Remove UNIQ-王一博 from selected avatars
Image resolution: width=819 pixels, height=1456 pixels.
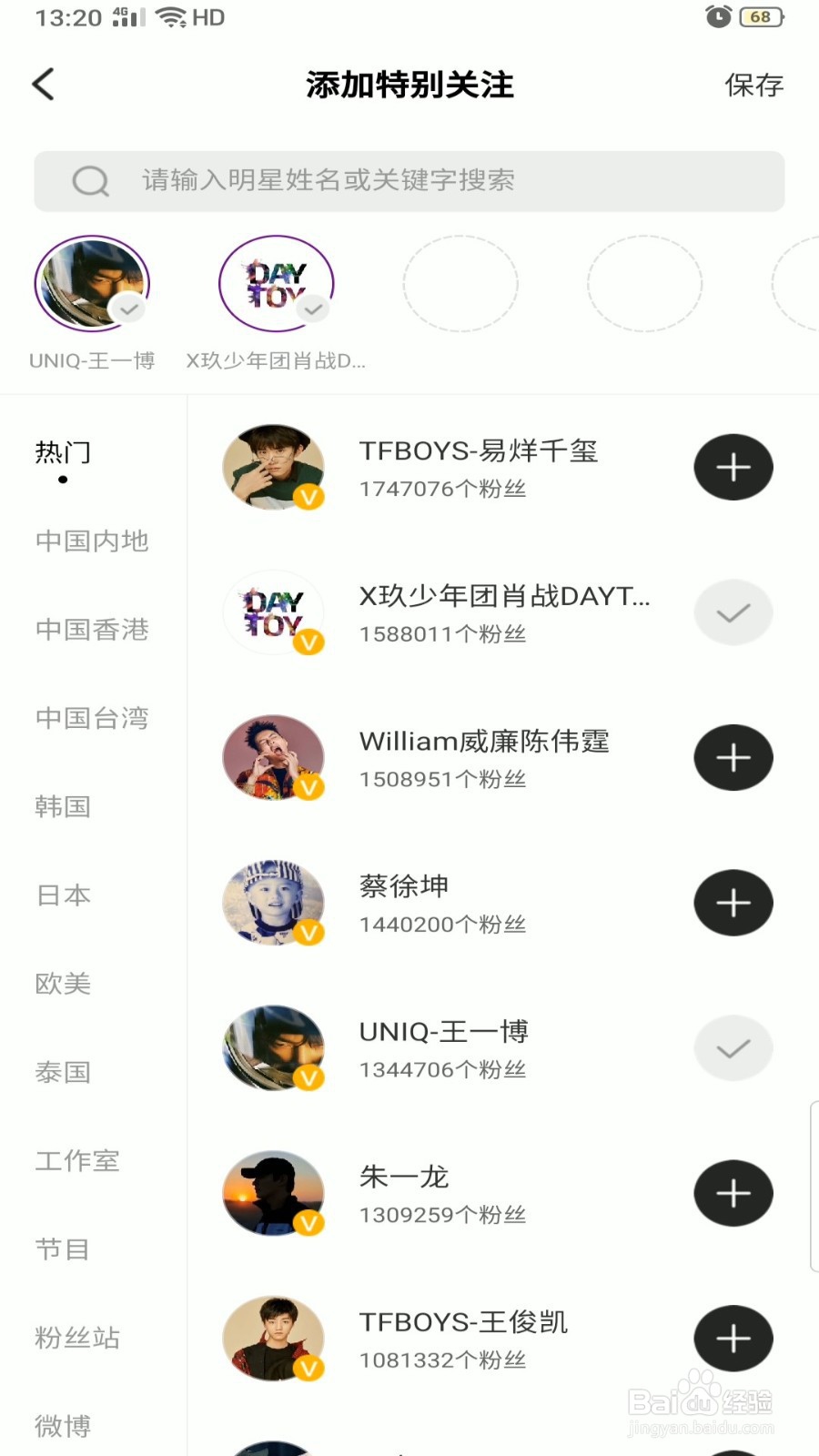[92, 284]
